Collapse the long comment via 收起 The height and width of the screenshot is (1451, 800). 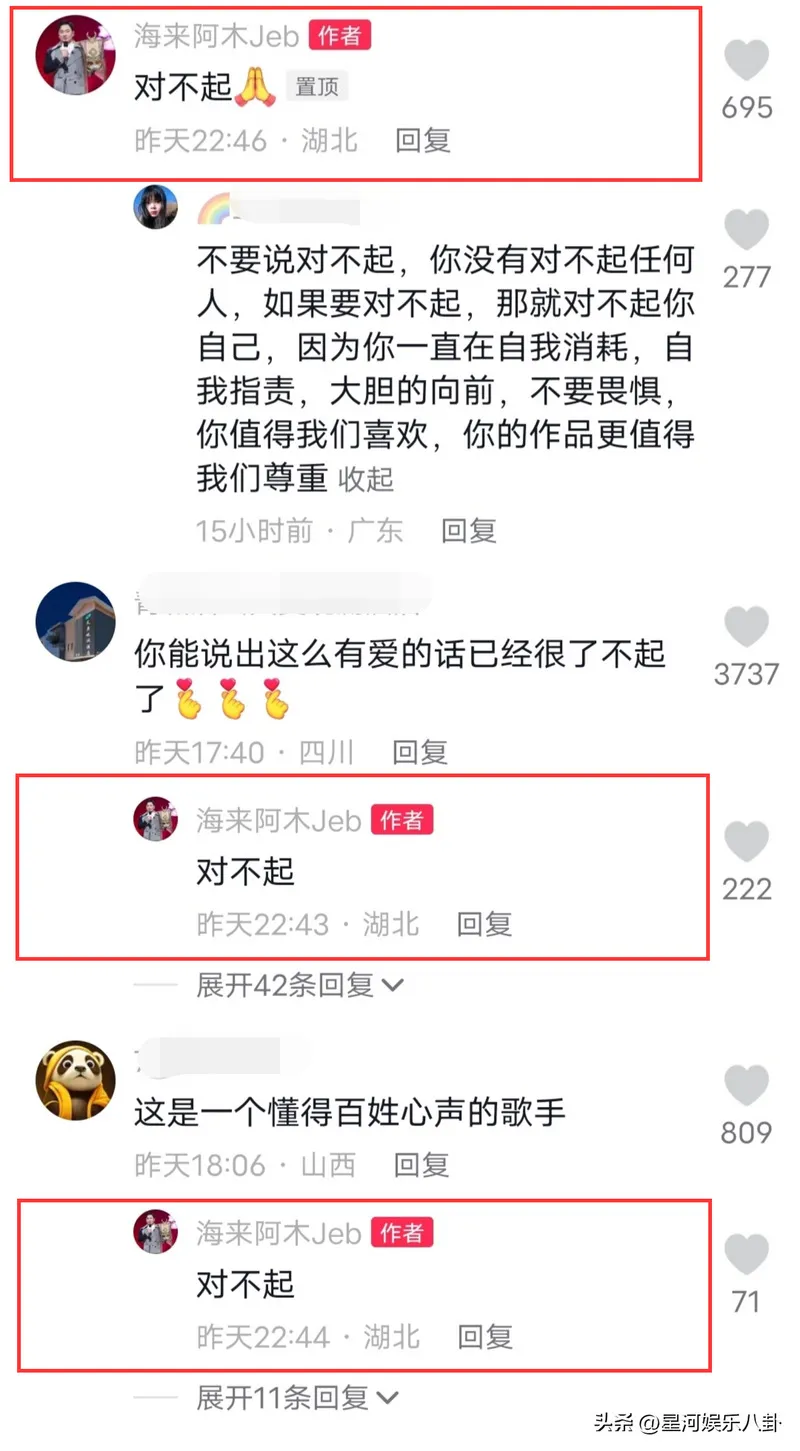[x=366, y=480]
